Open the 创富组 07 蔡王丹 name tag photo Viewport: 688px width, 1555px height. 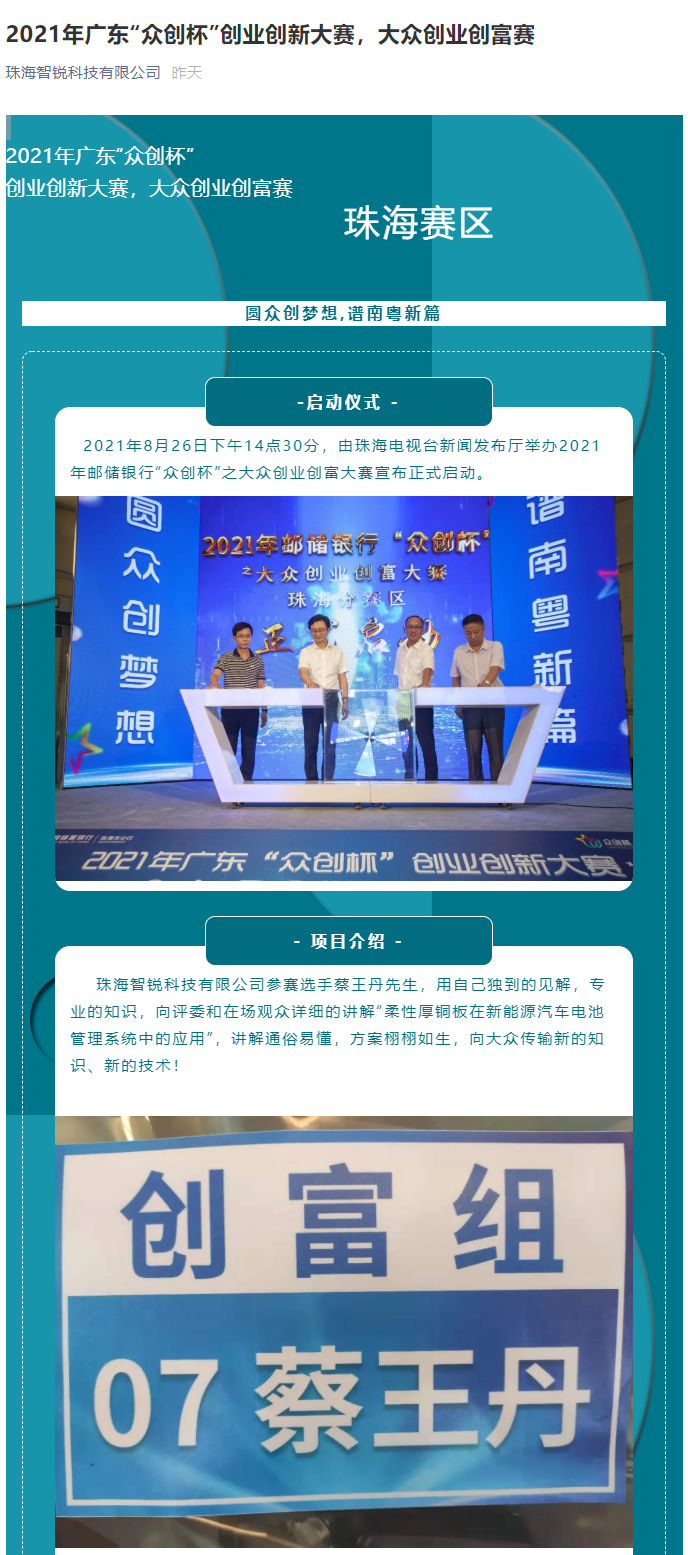pyautogui.click(x=343, y=1330)
